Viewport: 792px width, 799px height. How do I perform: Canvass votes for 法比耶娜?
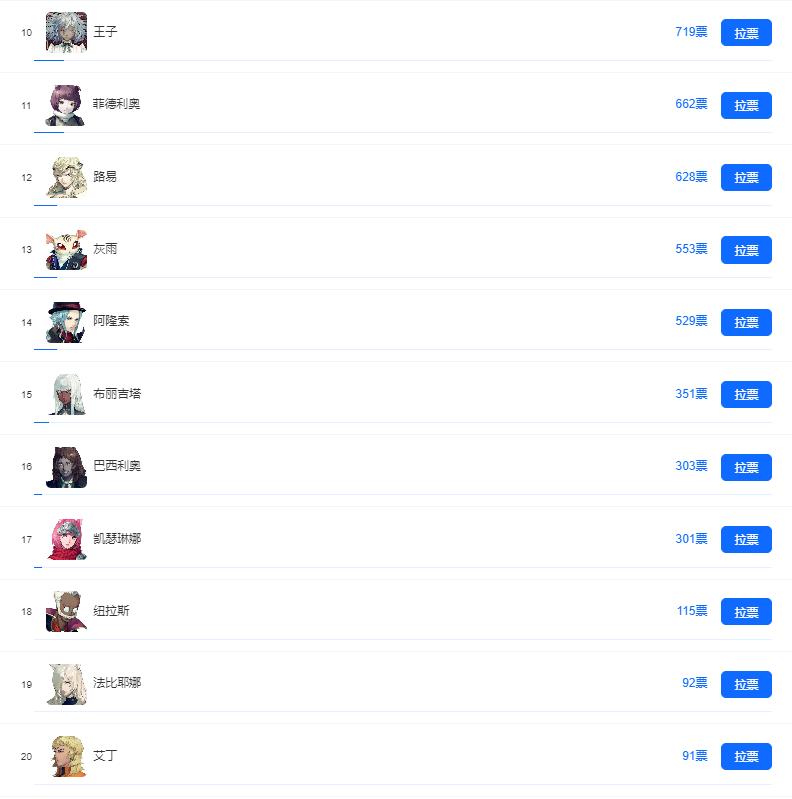click(746, 684)
